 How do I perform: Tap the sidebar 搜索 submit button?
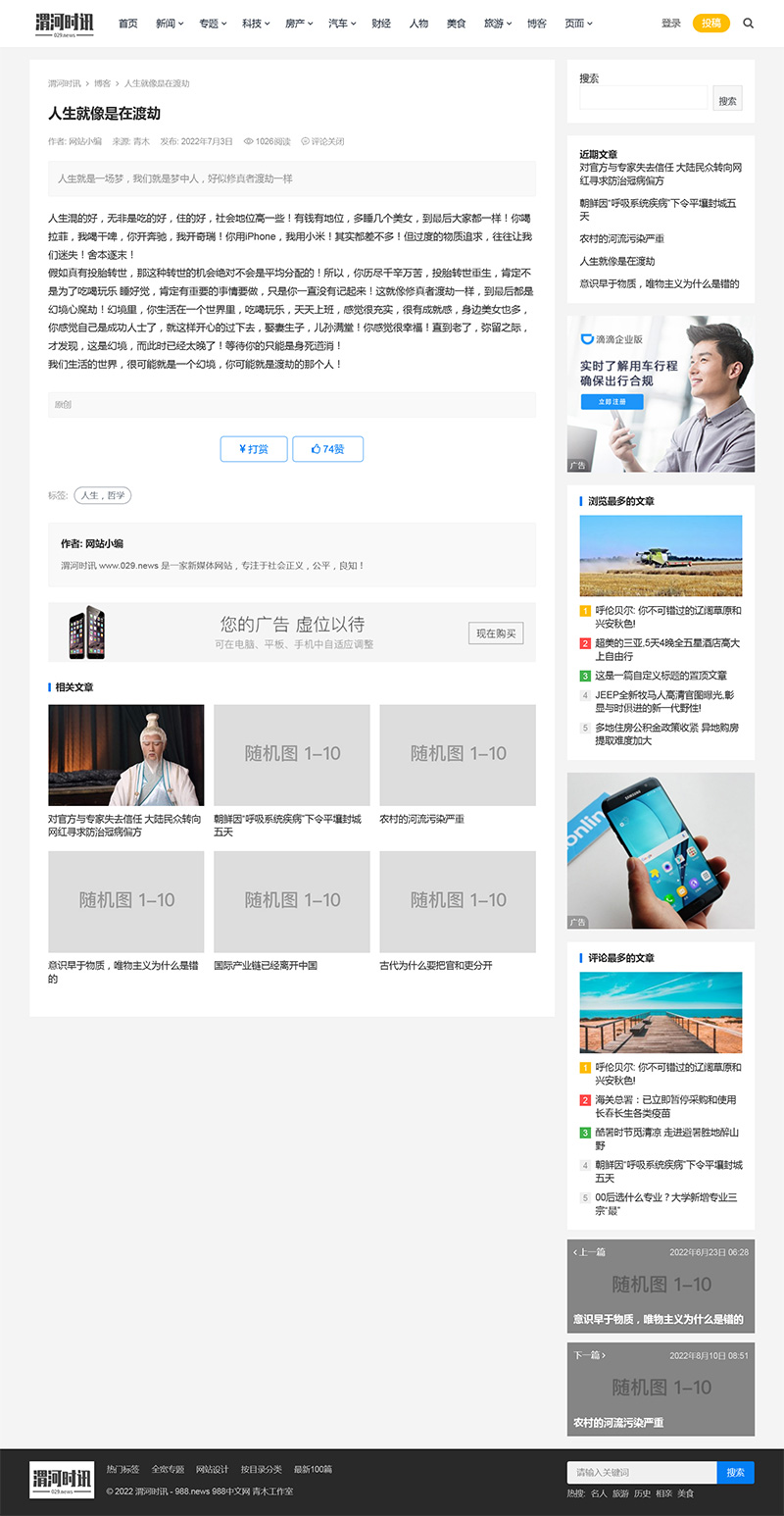727,99
